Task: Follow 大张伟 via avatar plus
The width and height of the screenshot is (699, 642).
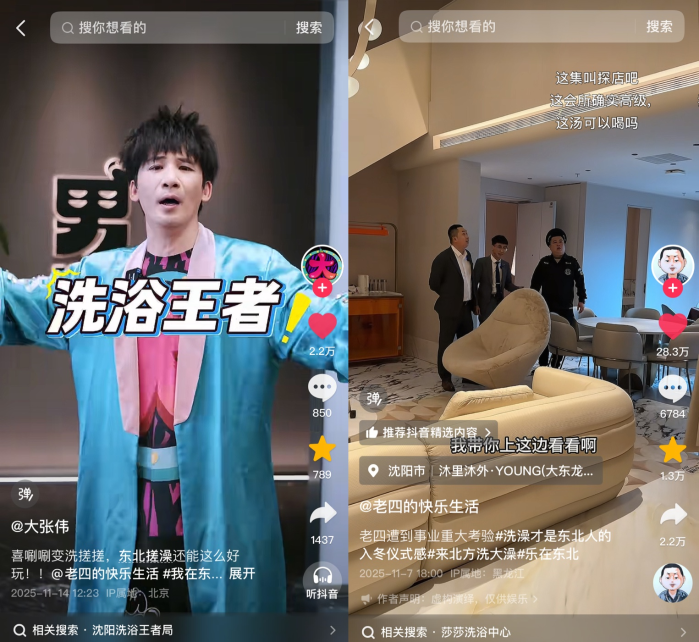Action: 322,287
